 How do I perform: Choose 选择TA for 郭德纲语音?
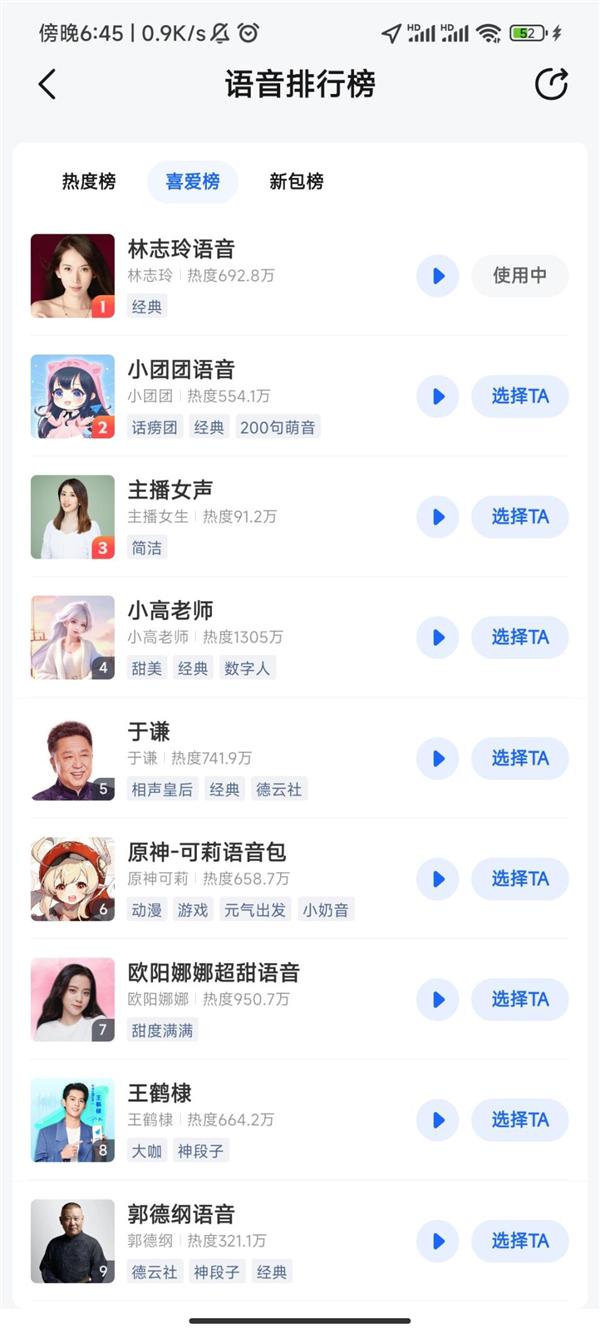click(x=520, y=1241)
